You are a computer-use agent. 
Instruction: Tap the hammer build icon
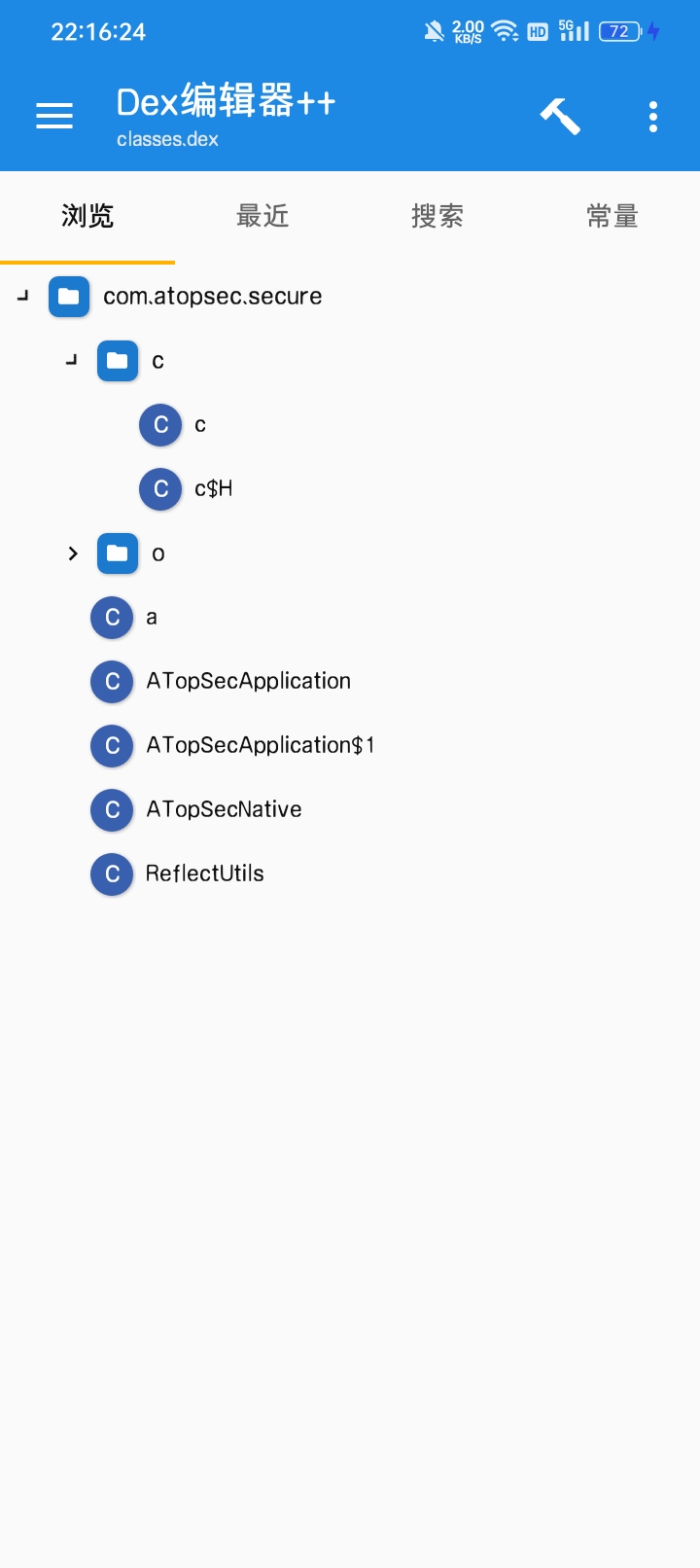[x=560, y=117]
